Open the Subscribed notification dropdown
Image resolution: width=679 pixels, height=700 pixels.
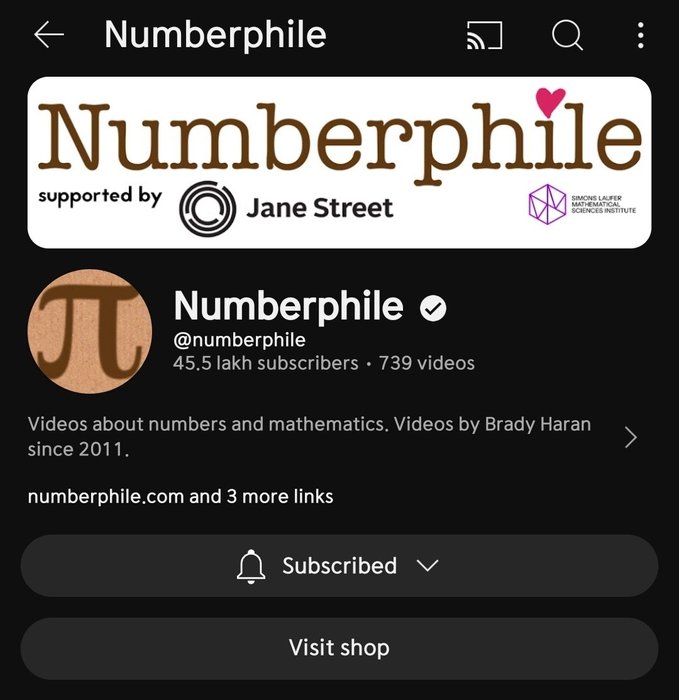(339, 566)
